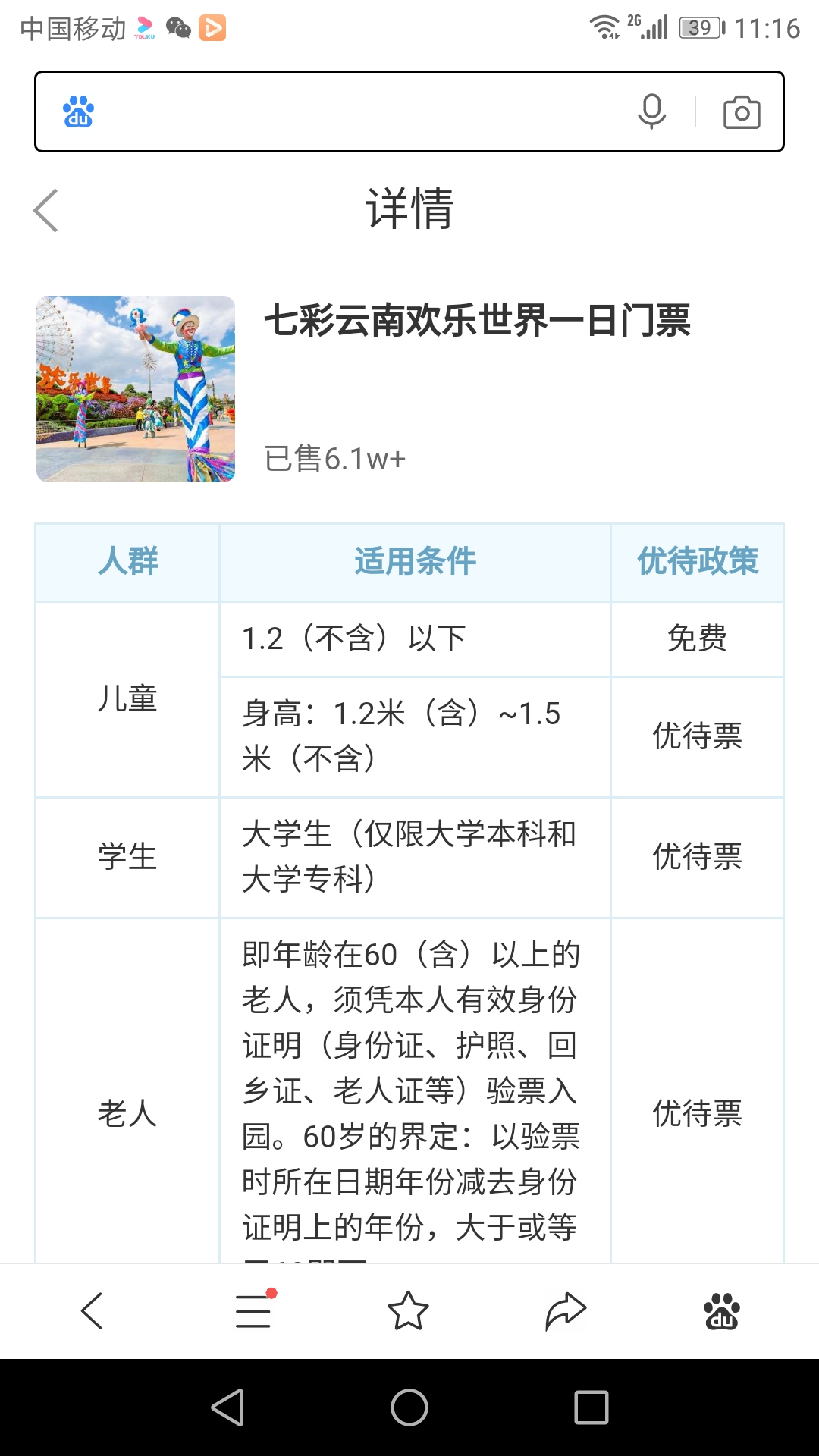Open the browser menu with the red dot
The width and height of the screenshot is (819, 1456).
click(254, 1310)
